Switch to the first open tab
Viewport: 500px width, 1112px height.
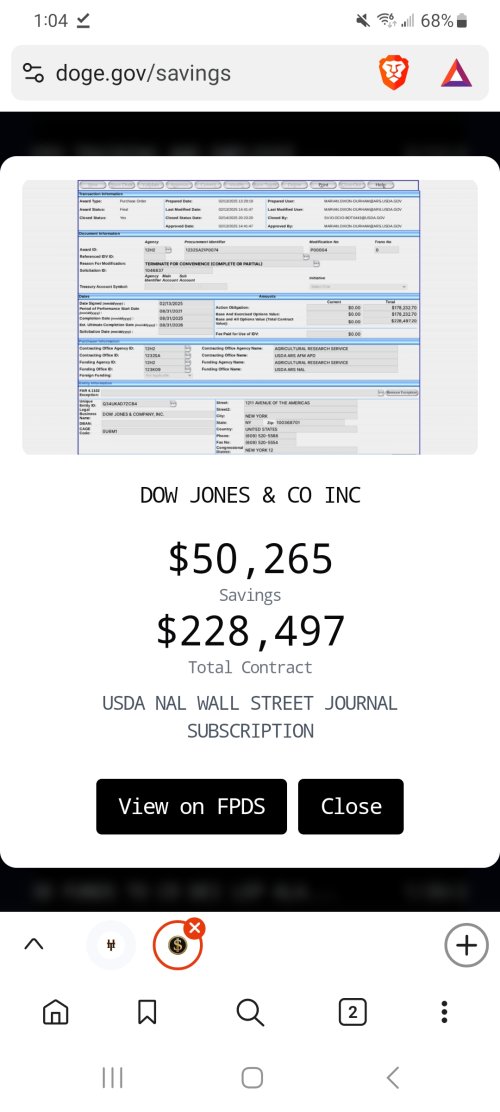click(111, 945)
